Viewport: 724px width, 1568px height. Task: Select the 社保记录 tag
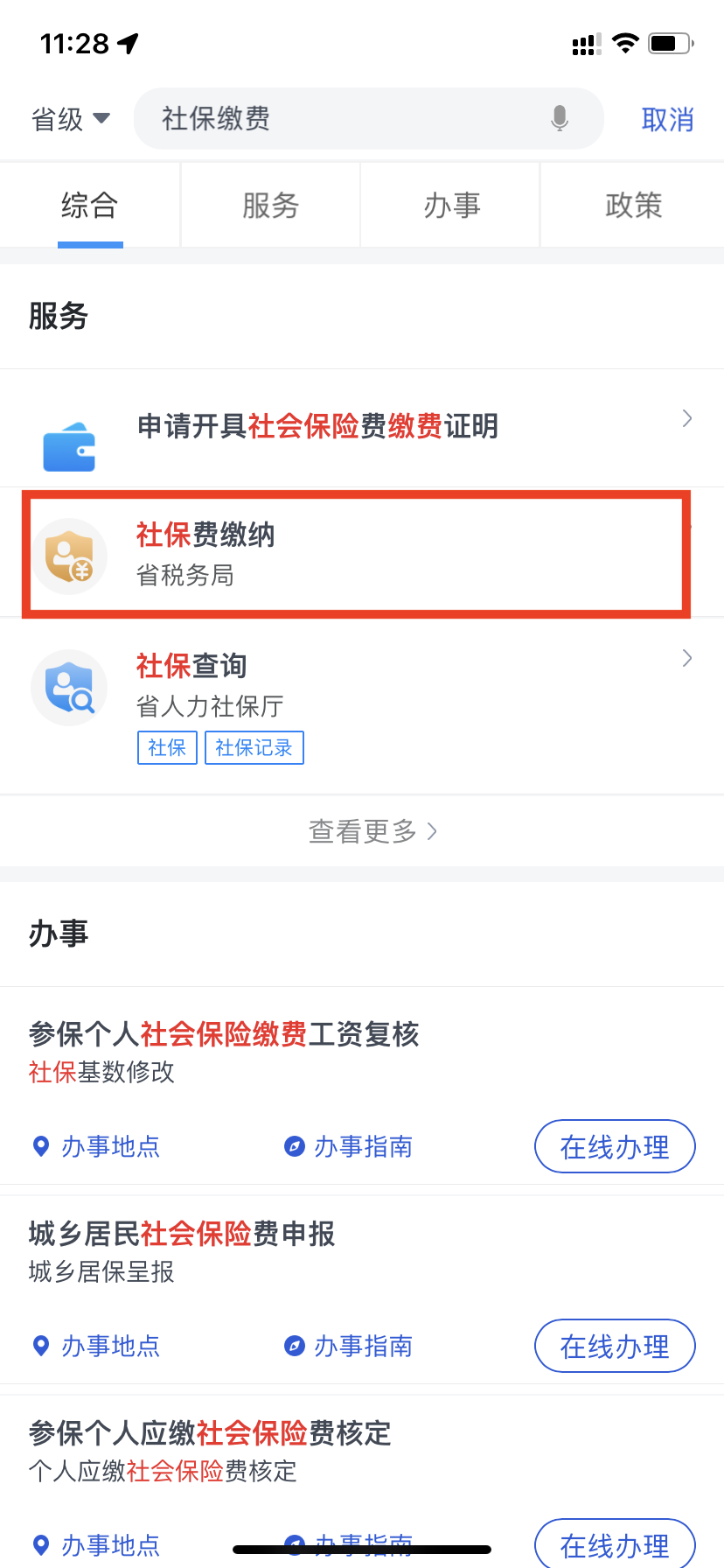[x=254, y=748]
